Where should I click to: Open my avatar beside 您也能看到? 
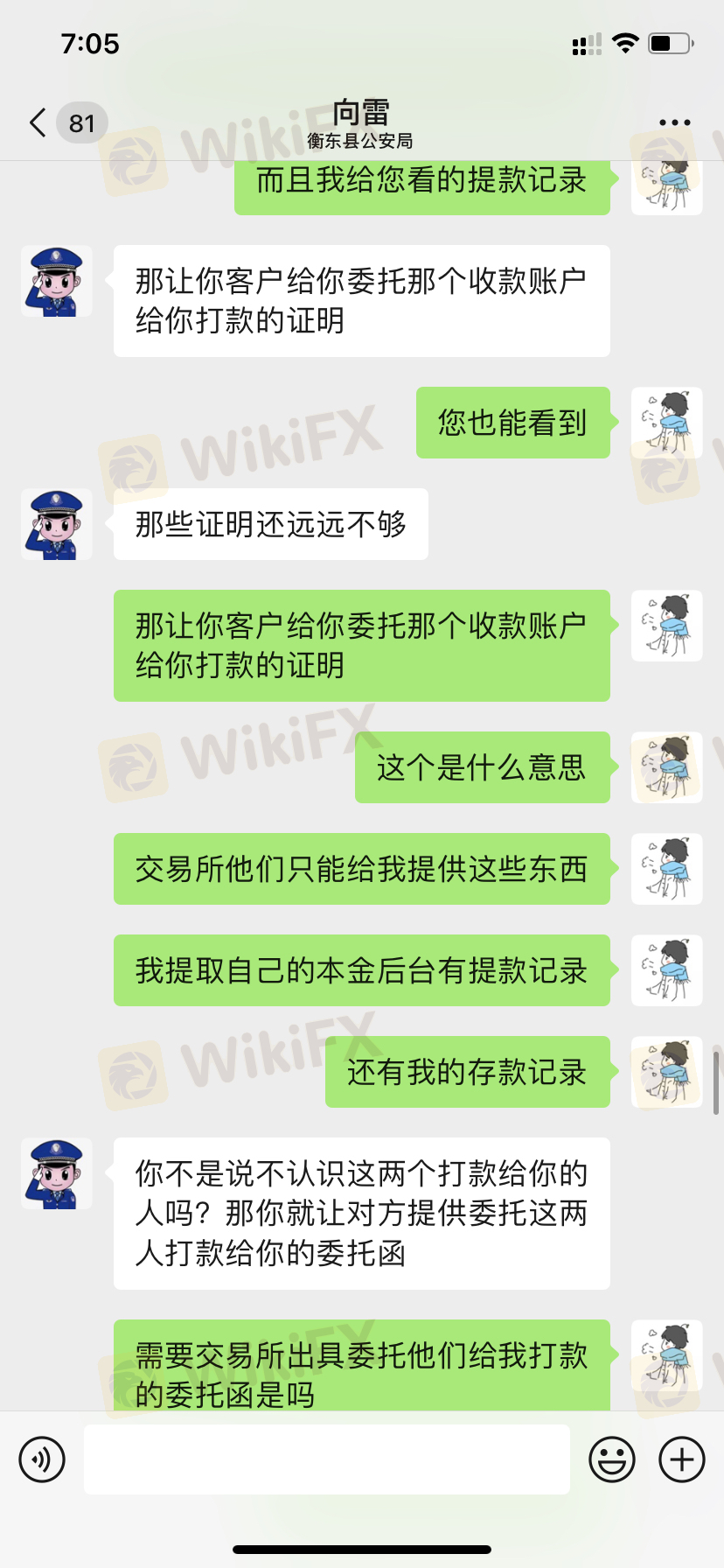[x=666, y=423]
